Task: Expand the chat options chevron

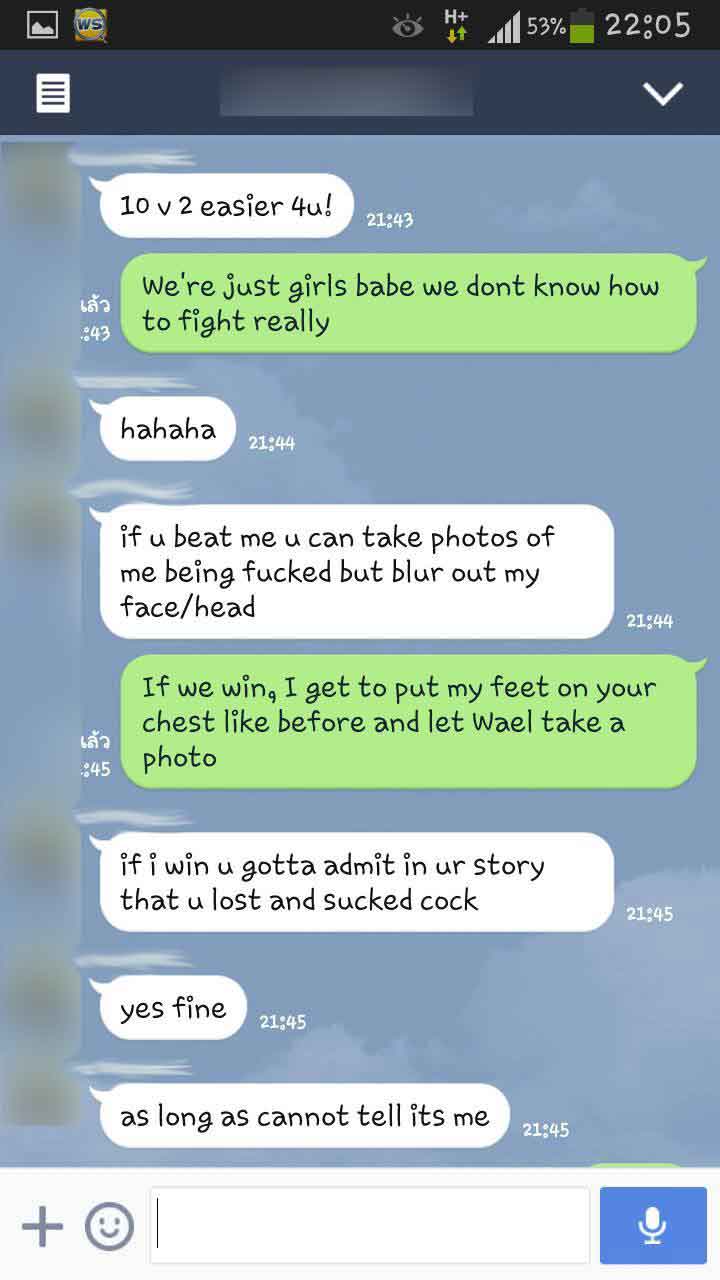Action: click(x=661, y=93)
